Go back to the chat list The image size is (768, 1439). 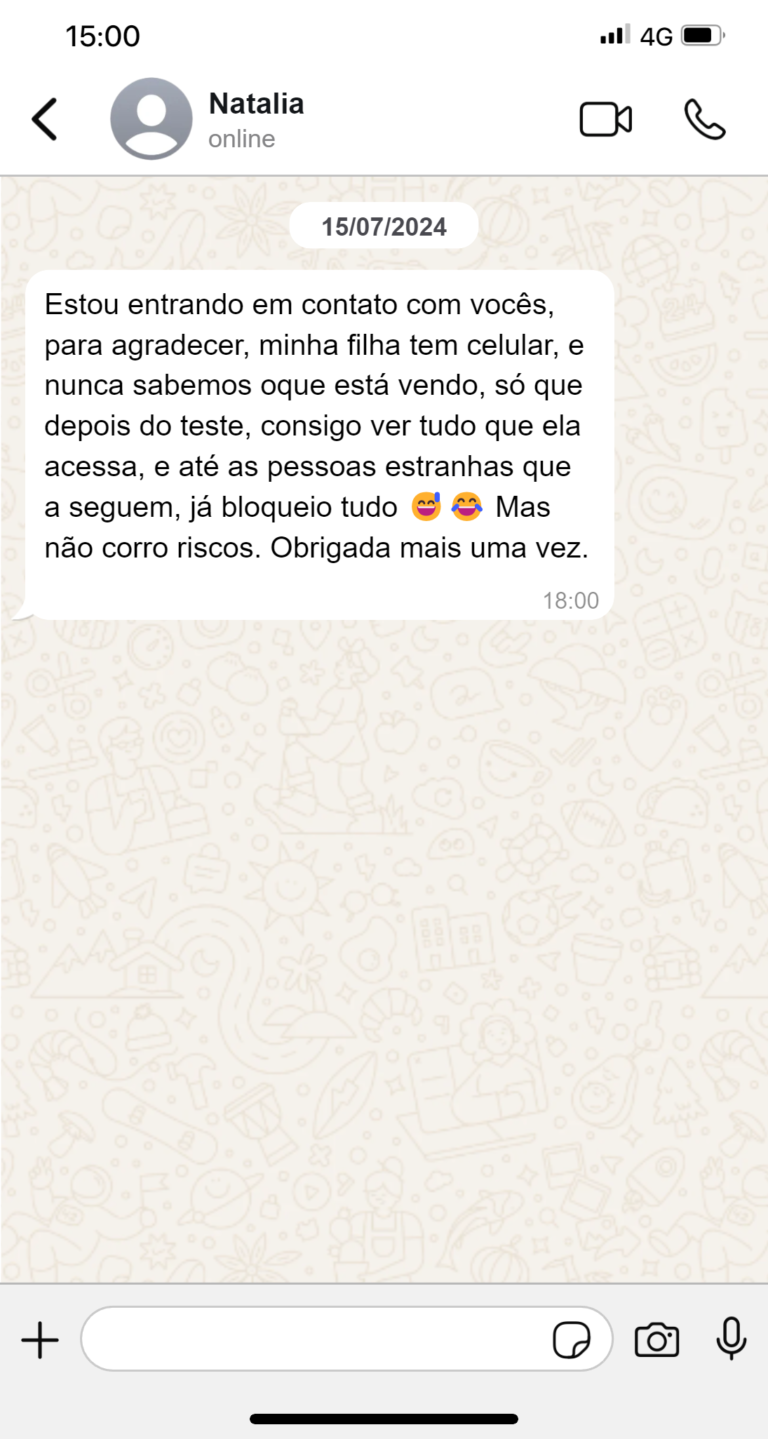45,120
